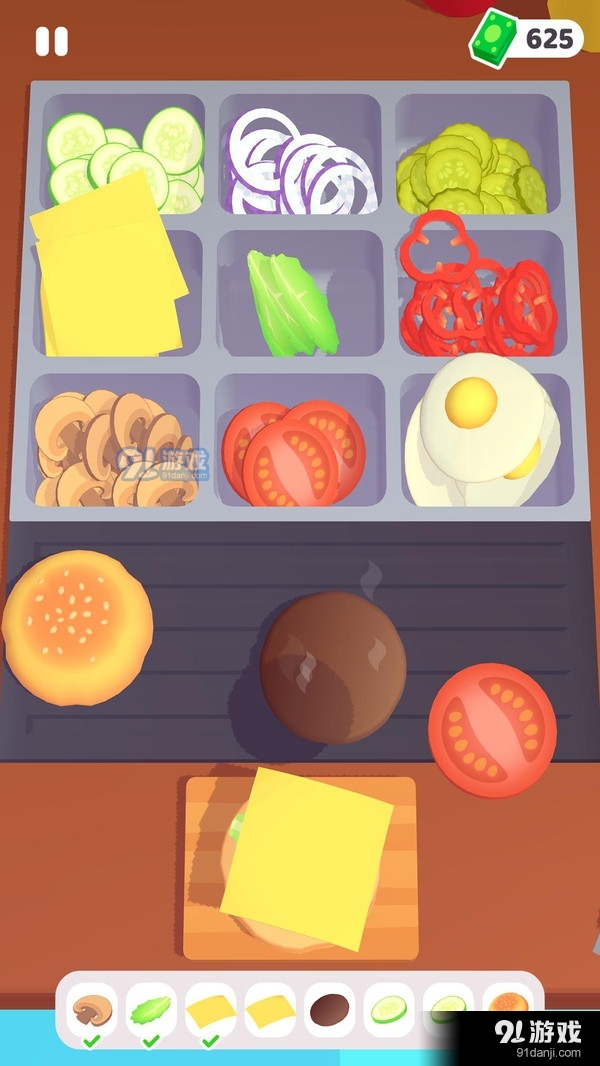The image size is (600, 1066).
Task: Tap the loose tomato slice on grill
Action: [x=492, y=729]
